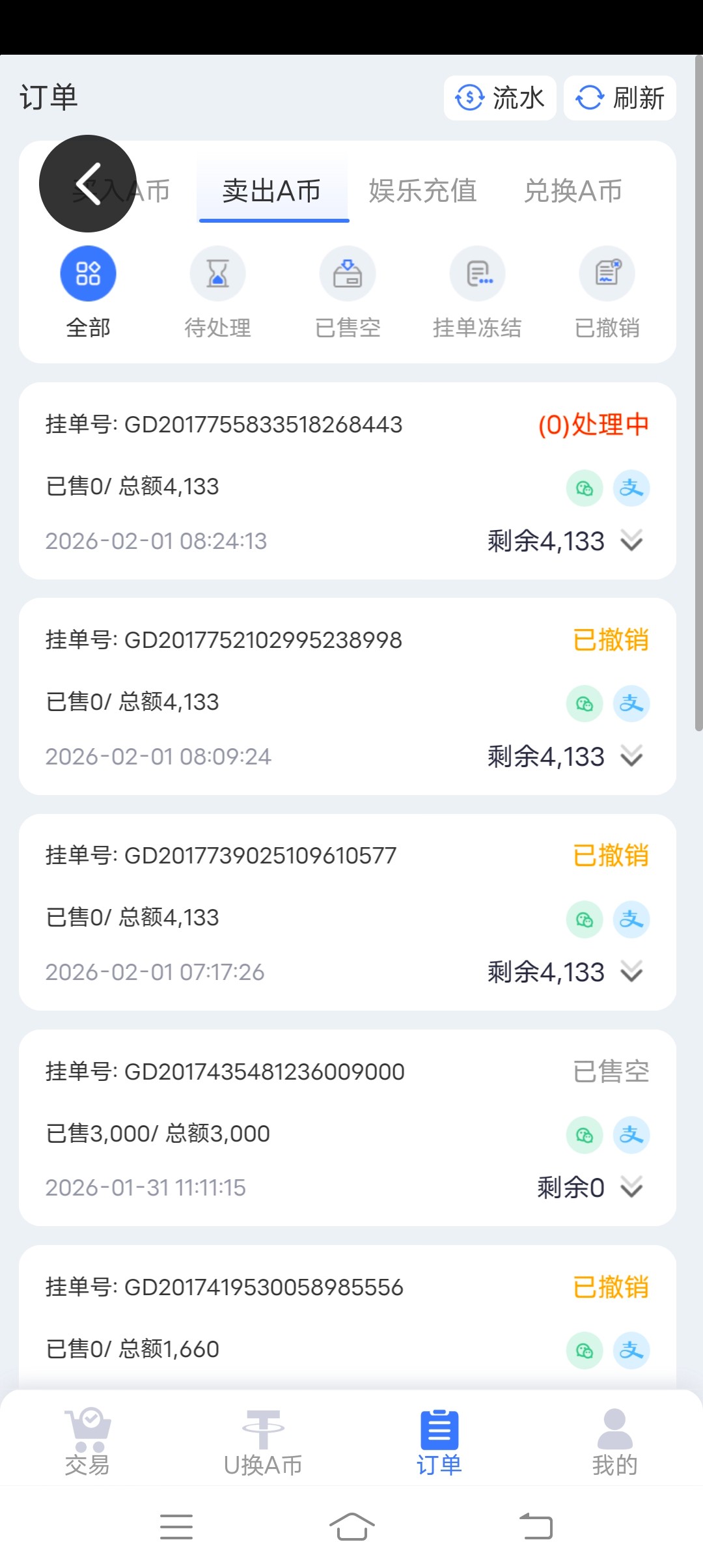Tap the floating back arrow button
Viewport: 703px width, 1568px height.
click(88, 184)
